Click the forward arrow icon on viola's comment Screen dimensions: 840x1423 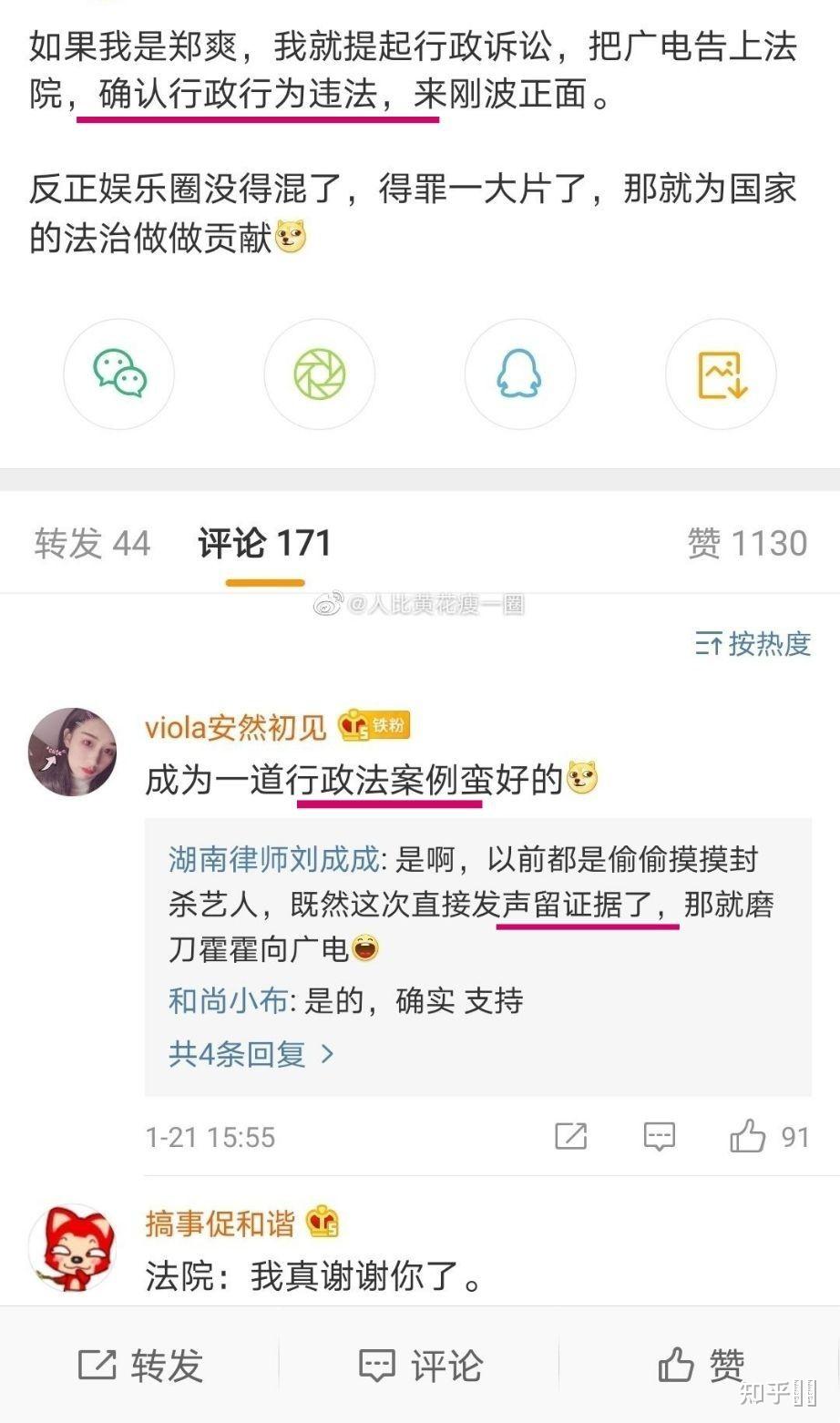570,1136
